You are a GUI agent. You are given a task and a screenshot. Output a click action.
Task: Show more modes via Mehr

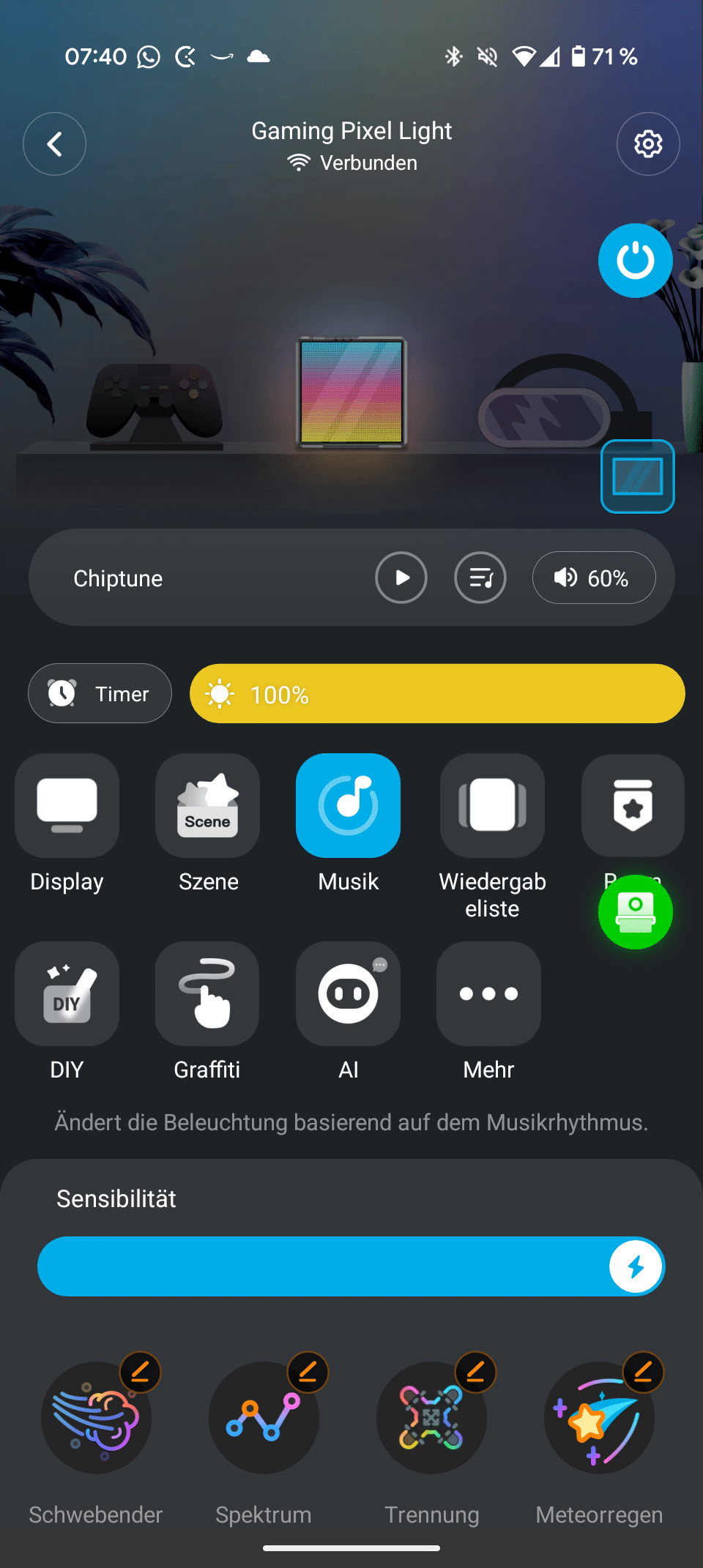(x=488, y=994)
